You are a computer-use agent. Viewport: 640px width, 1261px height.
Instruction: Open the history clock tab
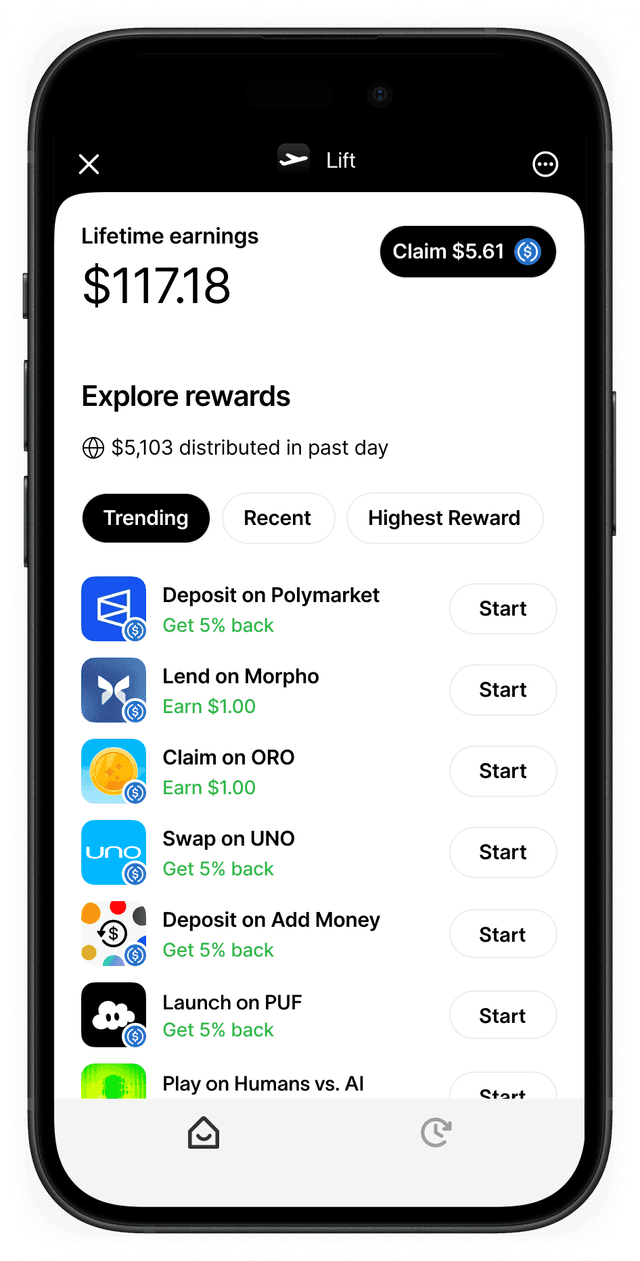[435, 1133]
